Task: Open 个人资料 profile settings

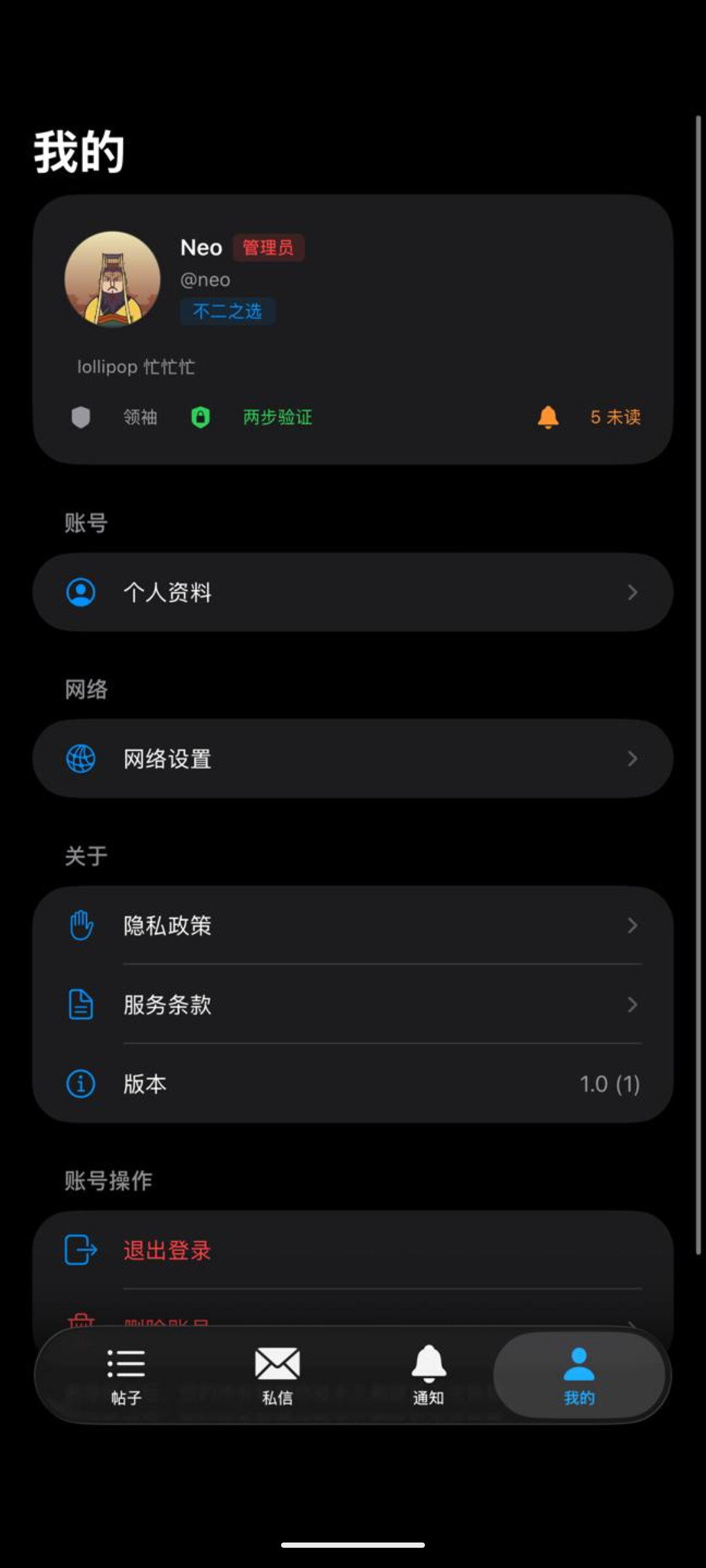Action: [353, 592]
